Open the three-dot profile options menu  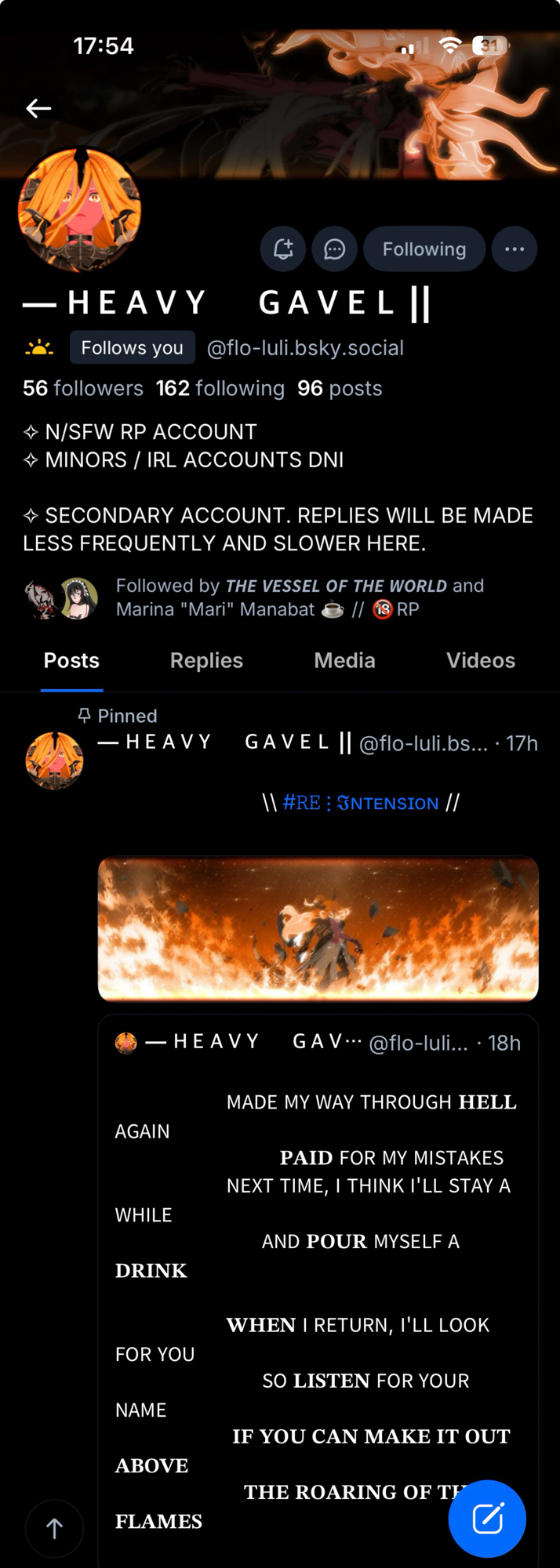[515, 249]
